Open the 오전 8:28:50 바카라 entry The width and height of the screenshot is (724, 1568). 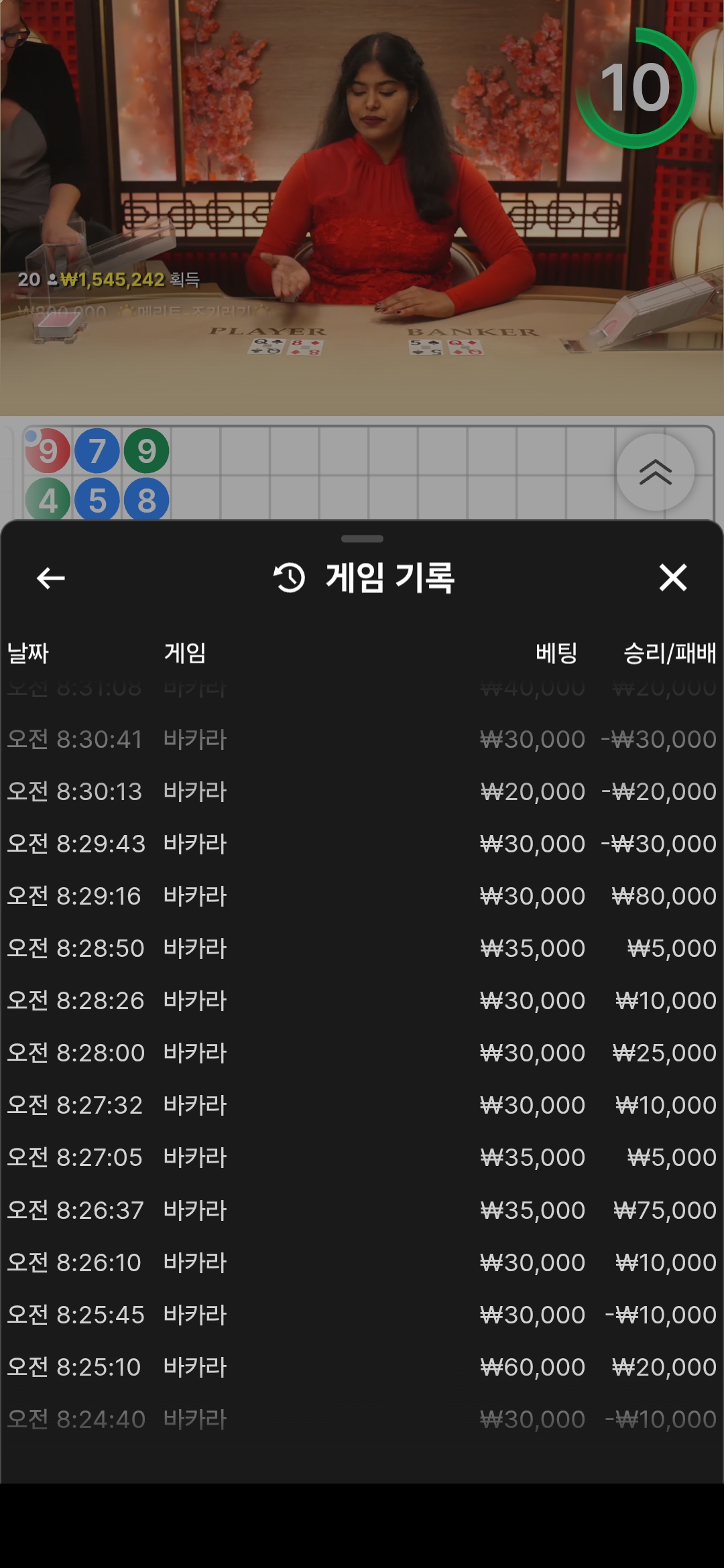point(362,948)
